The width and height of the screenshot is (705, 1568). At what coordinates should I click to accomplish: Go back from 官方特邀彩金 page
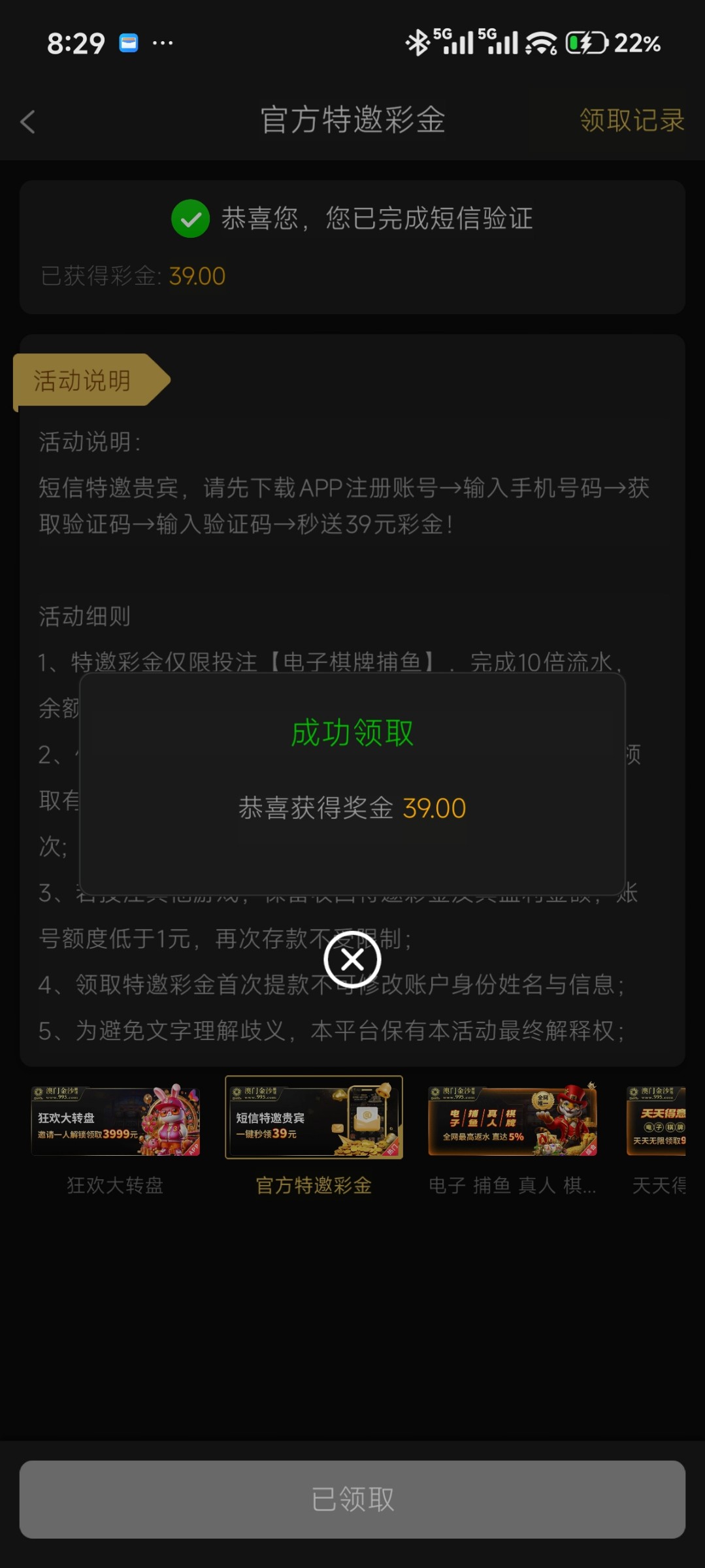click(28, 122)
